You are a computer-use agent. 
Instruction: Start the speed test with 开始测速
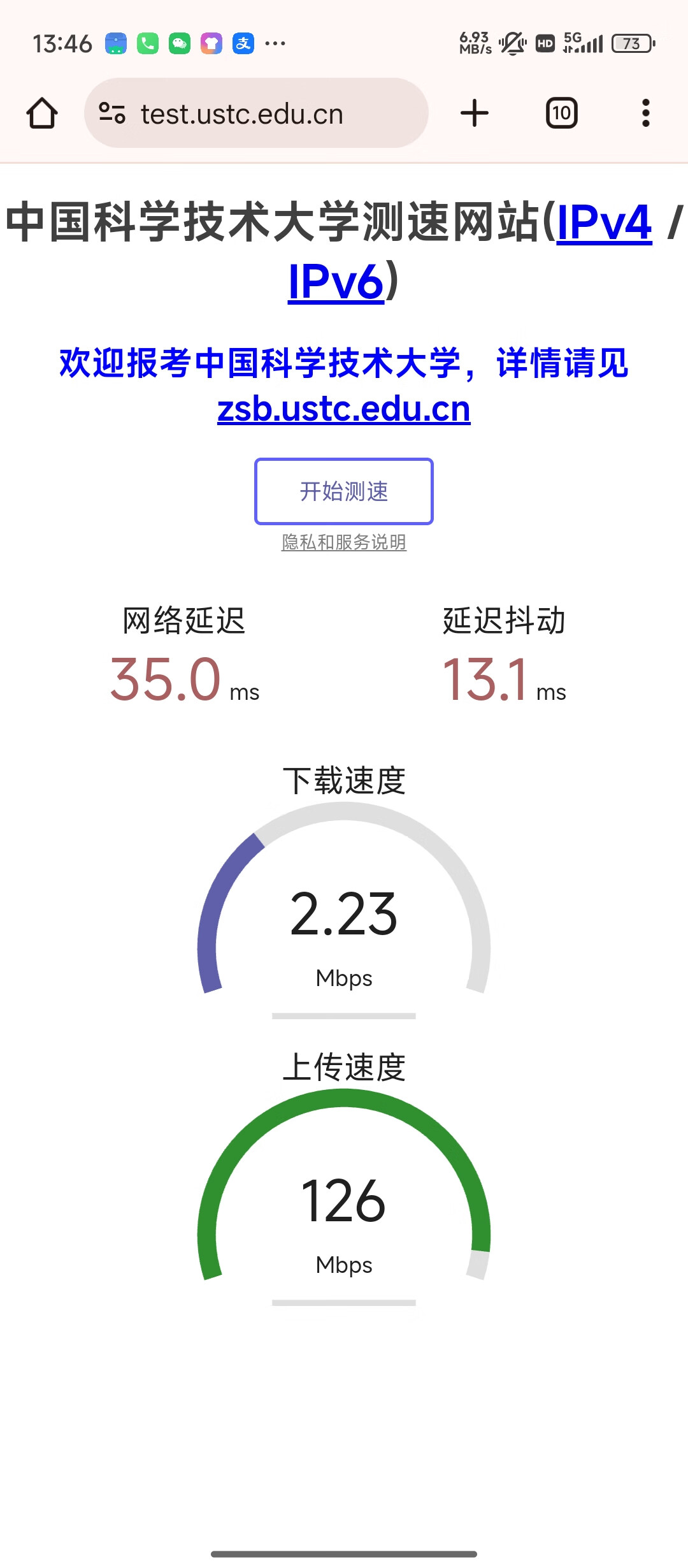point(344,491)
